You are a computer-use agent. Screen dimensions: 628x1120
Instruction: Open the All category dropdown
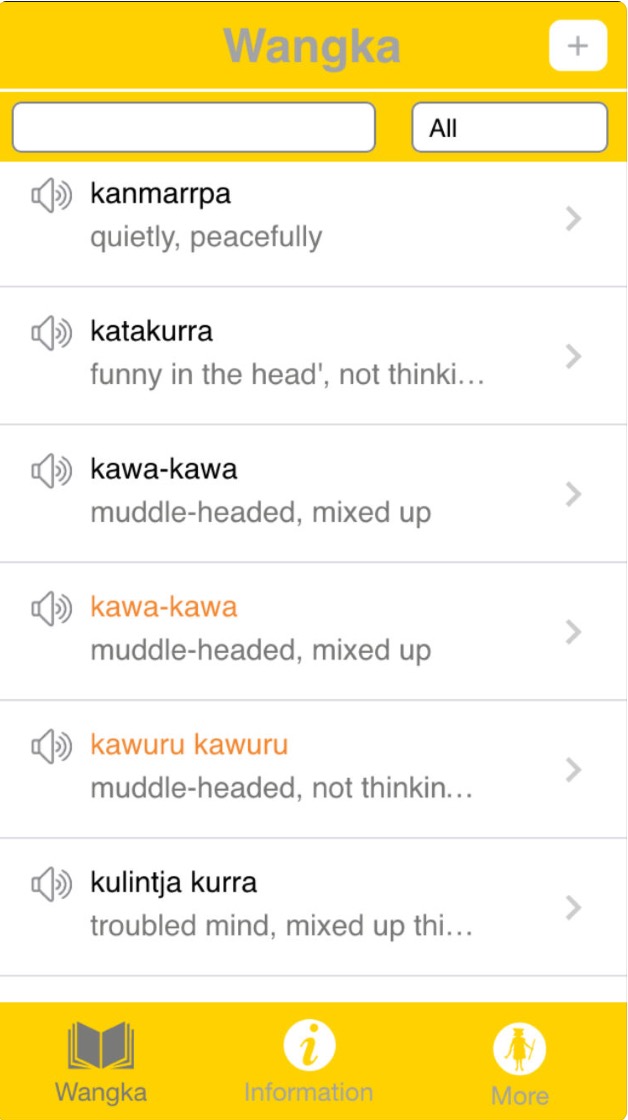point(509,127)
